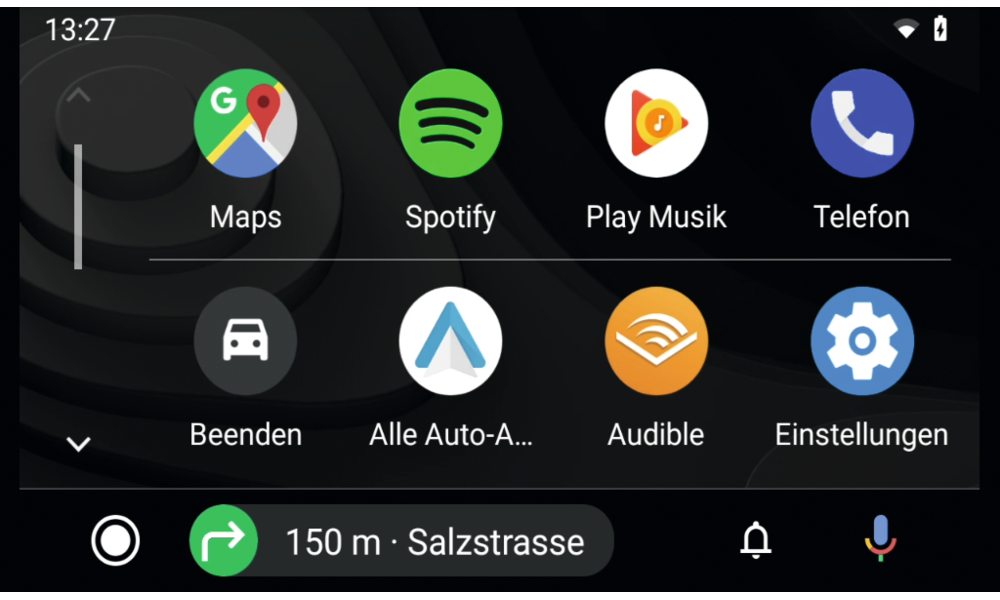Open Play Musik
1000x600 pixels.
click(656, 123)
